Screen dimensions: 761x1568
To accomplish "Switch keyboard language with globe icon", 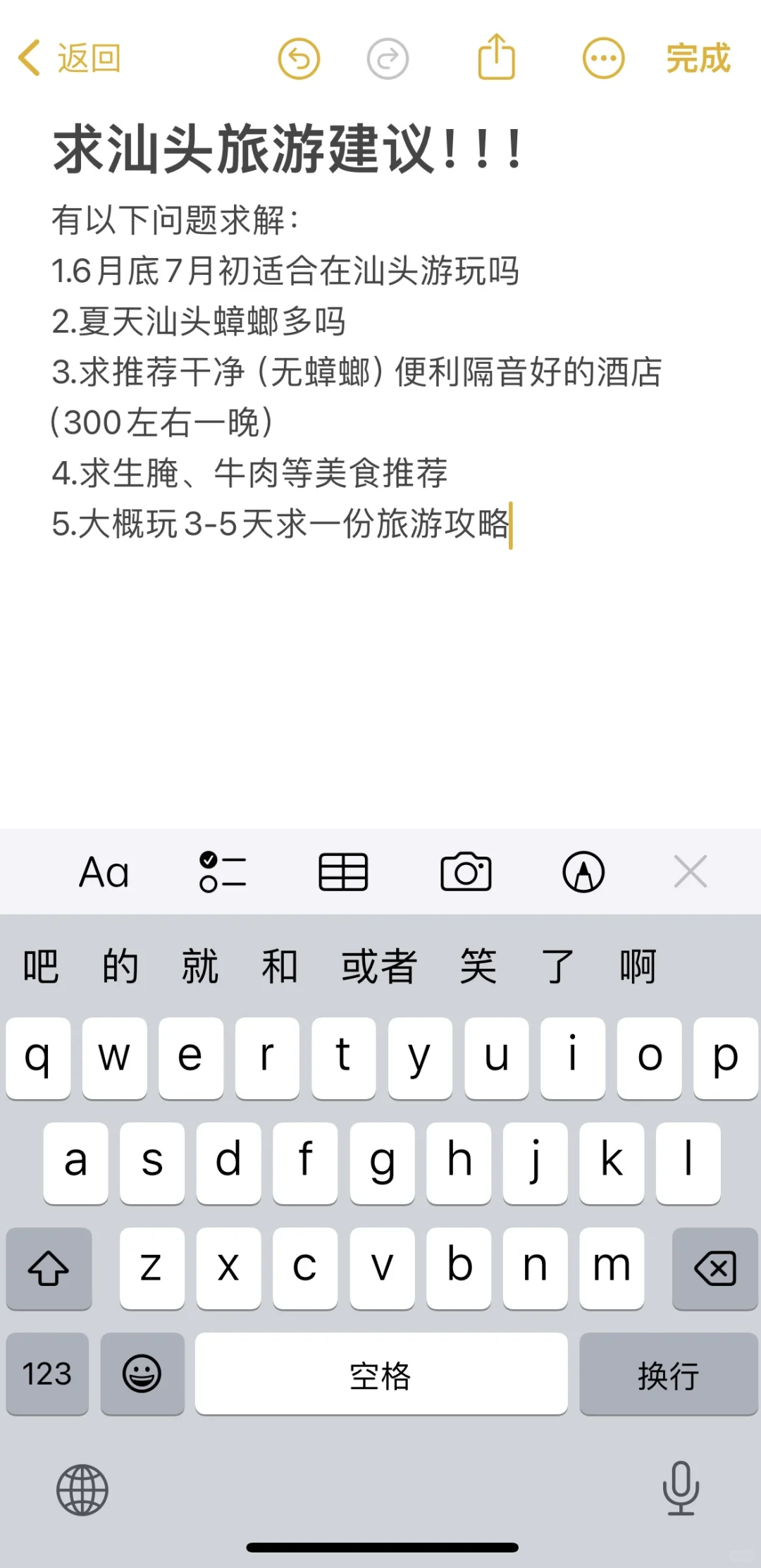I will pos(82,1490).
